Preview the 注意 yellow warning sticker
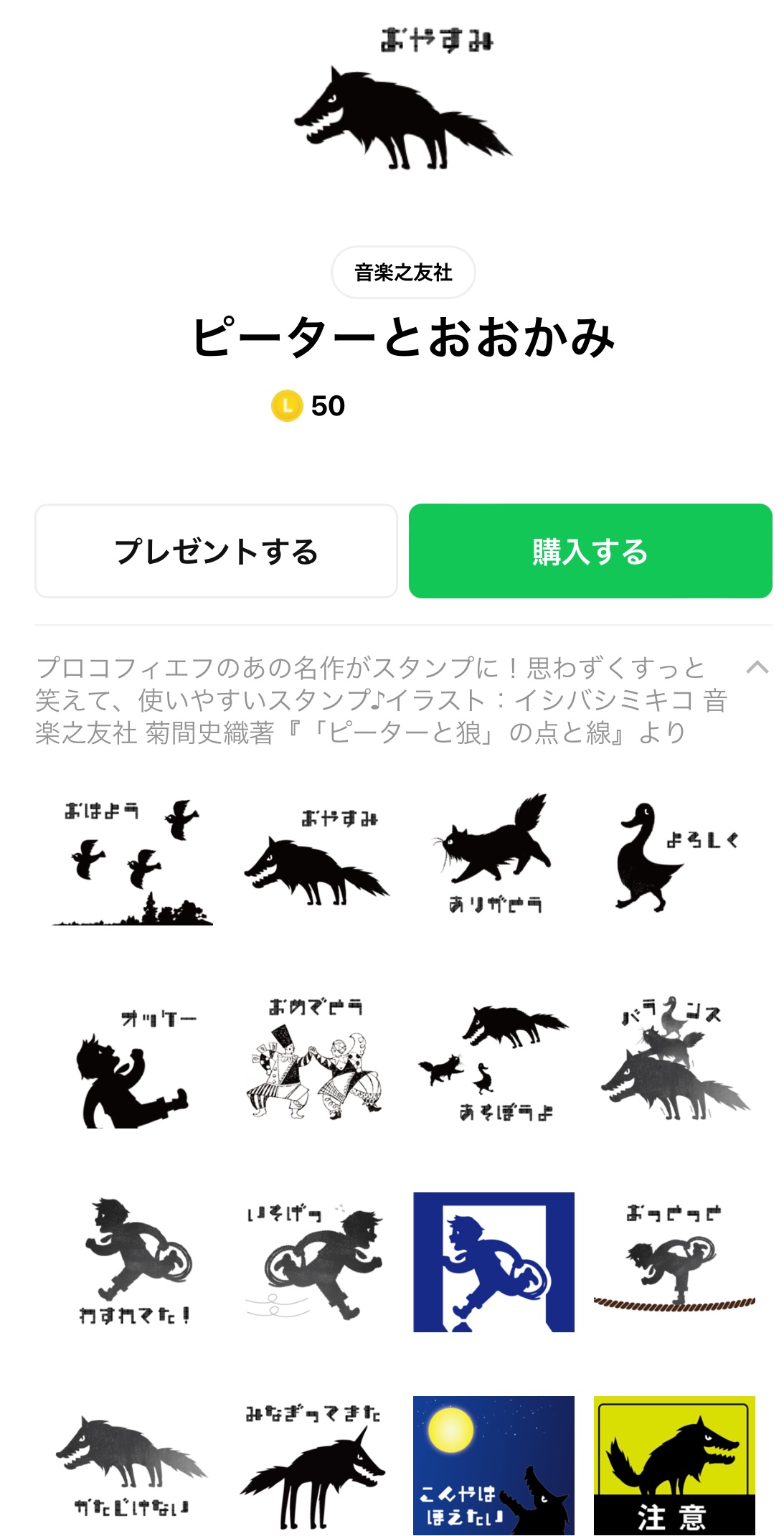The width and height of the screenshot is (784, 1536). [x=674, y=1464]
